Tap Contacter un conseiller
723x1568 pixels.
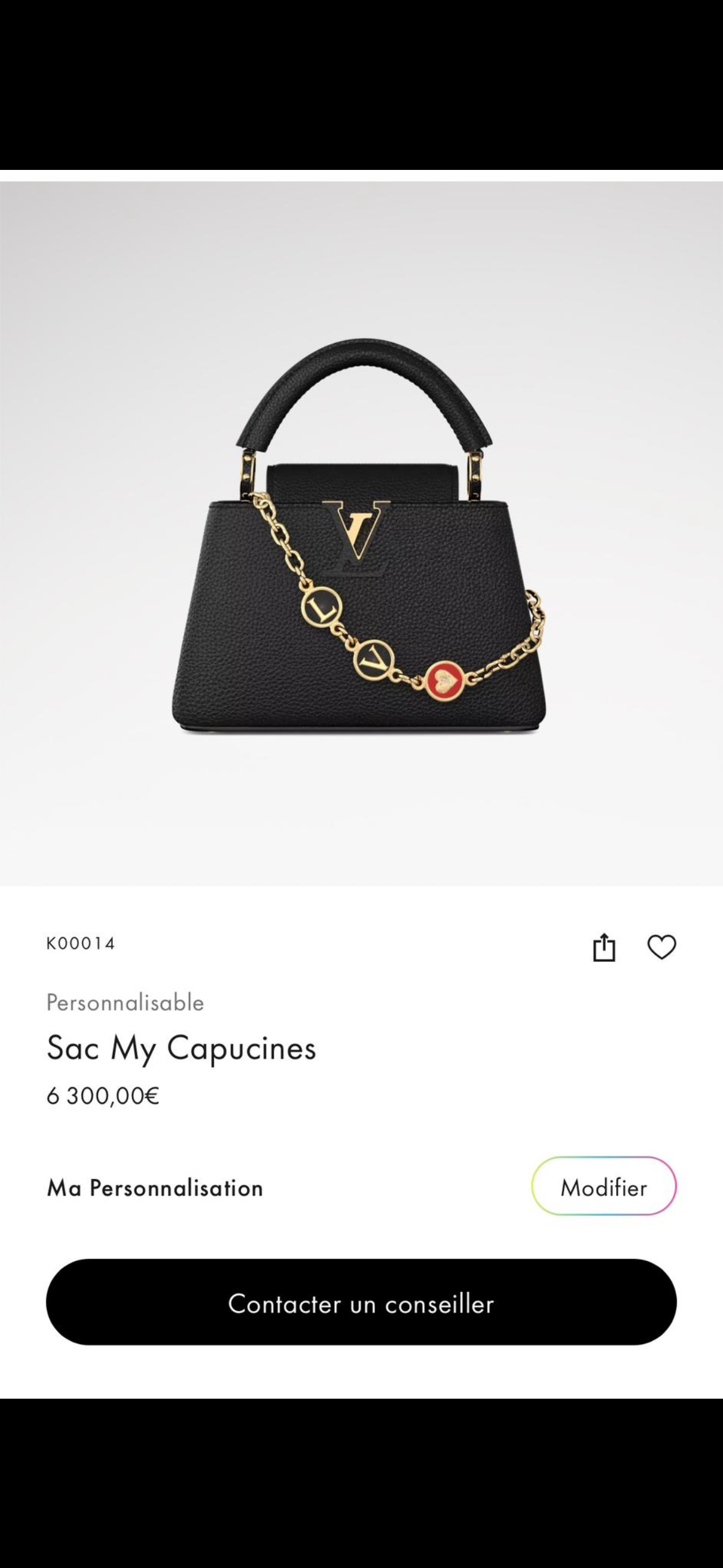click(x=361, y=1303)
